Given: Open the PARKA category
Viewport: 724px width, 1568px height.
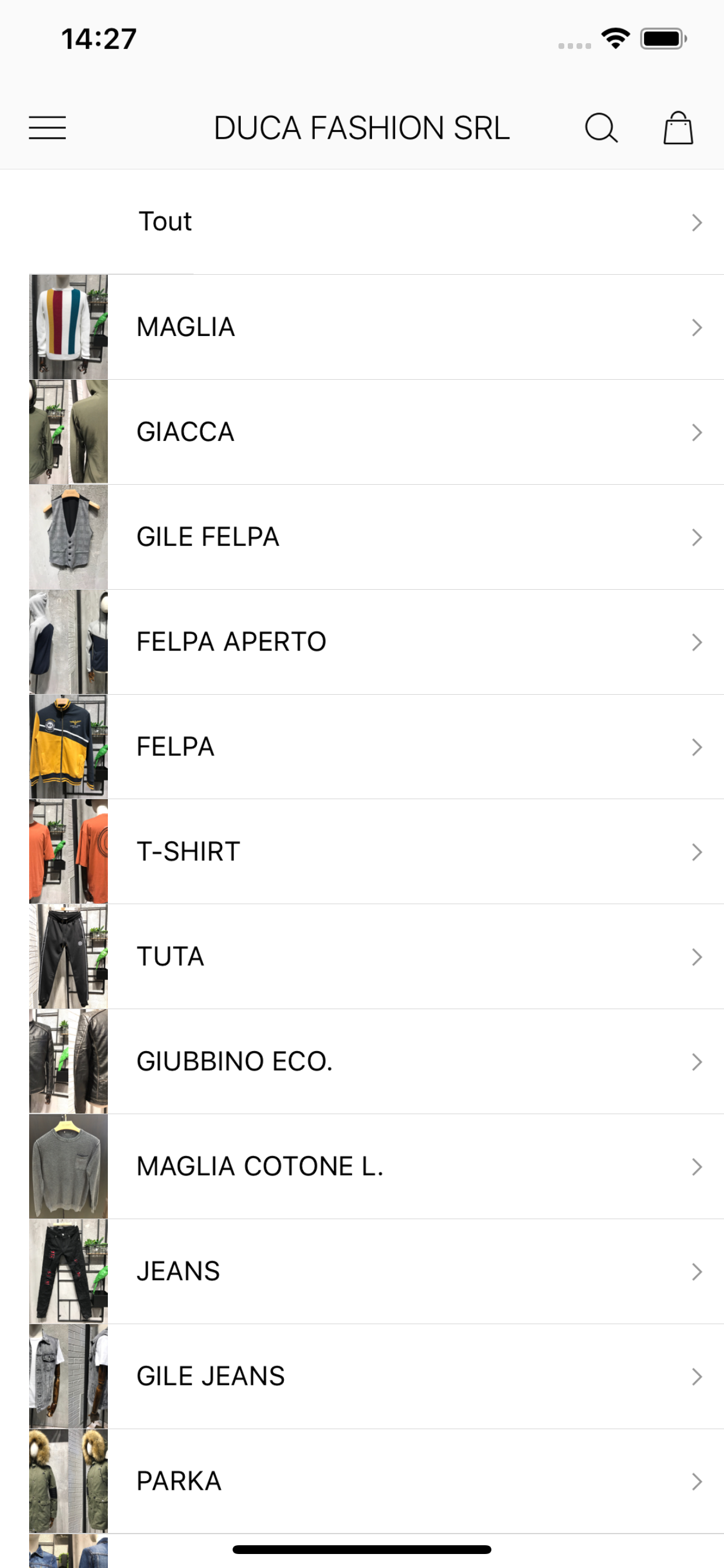Looking at the screenshot, I should coord(365,1481).
